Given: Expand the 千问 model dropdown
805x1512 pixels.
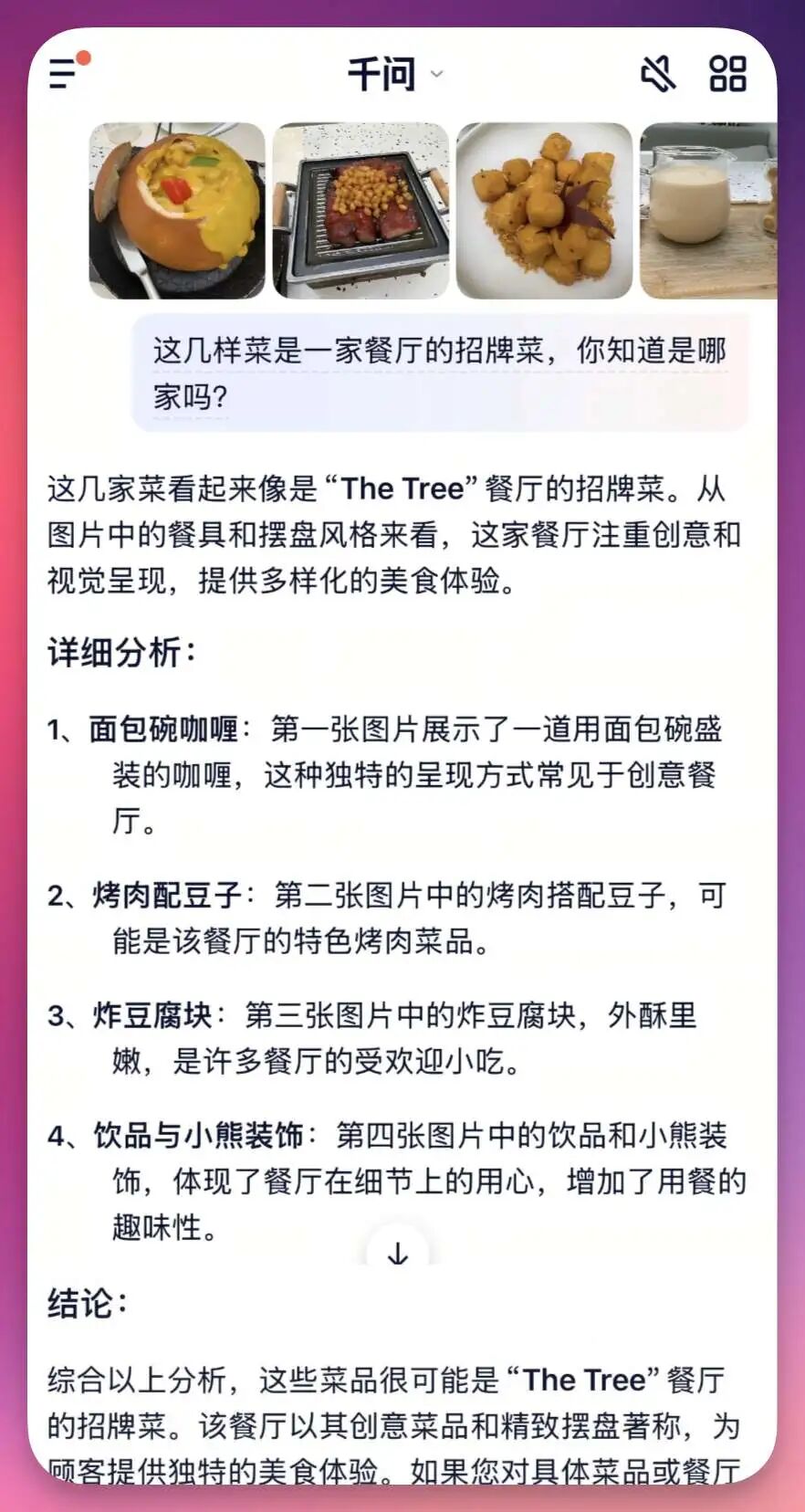Looking at the screenshot, I should (394, 74).
